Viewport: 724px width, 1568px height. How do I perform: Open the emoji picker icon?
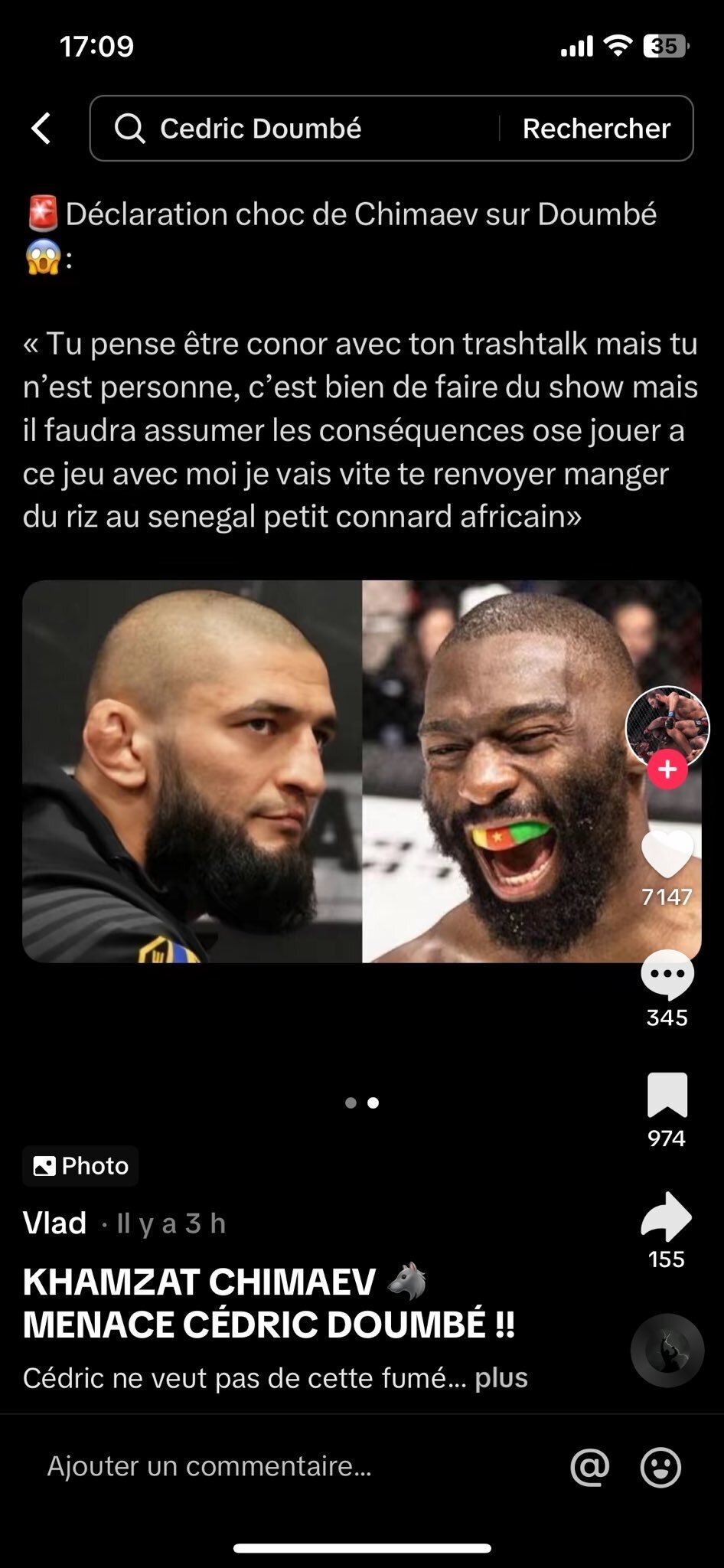click(660, 1466)
